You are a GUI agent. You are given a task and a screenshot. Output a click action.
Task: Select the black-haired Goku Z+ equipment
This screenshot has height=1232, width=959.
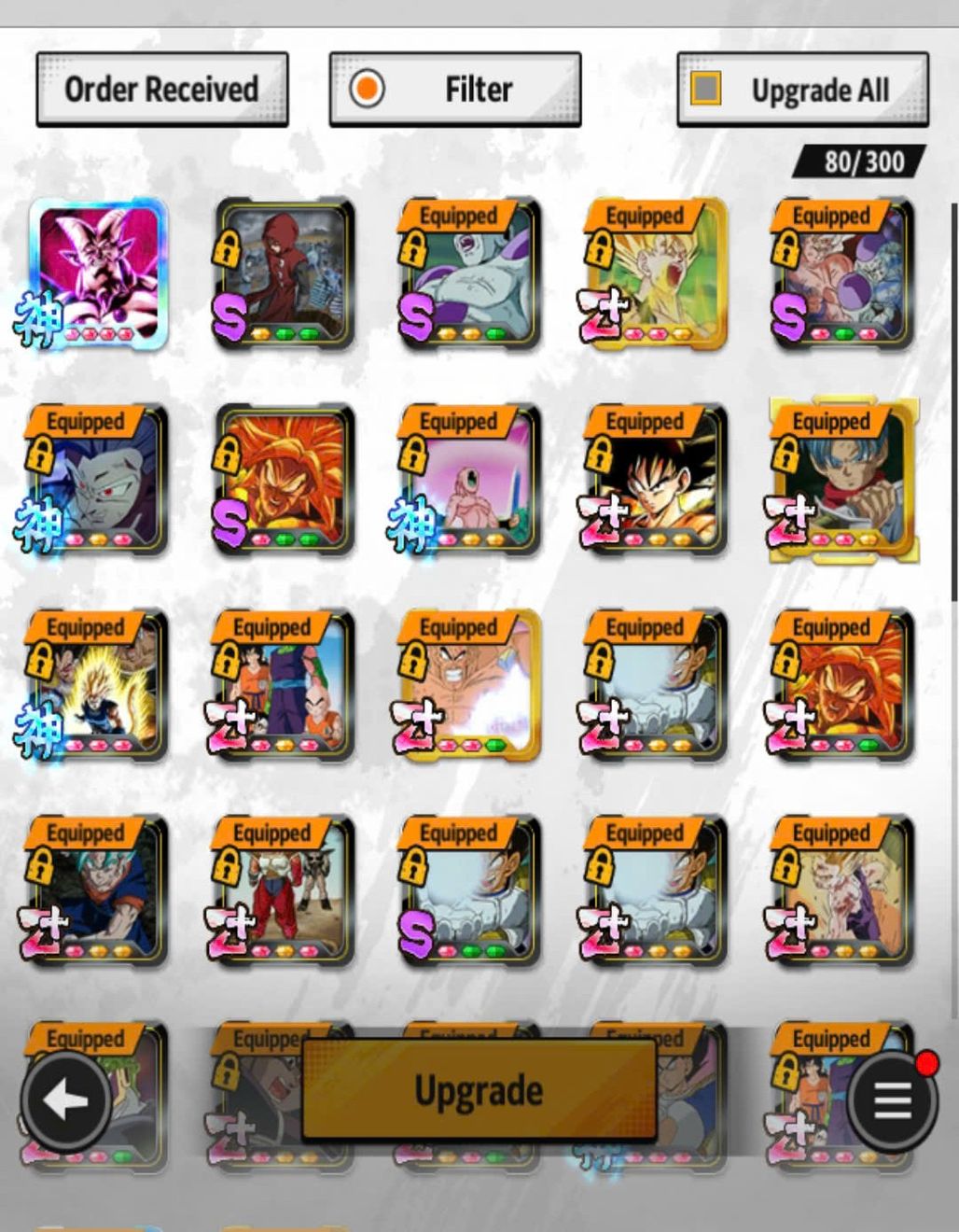coord(656,480)
